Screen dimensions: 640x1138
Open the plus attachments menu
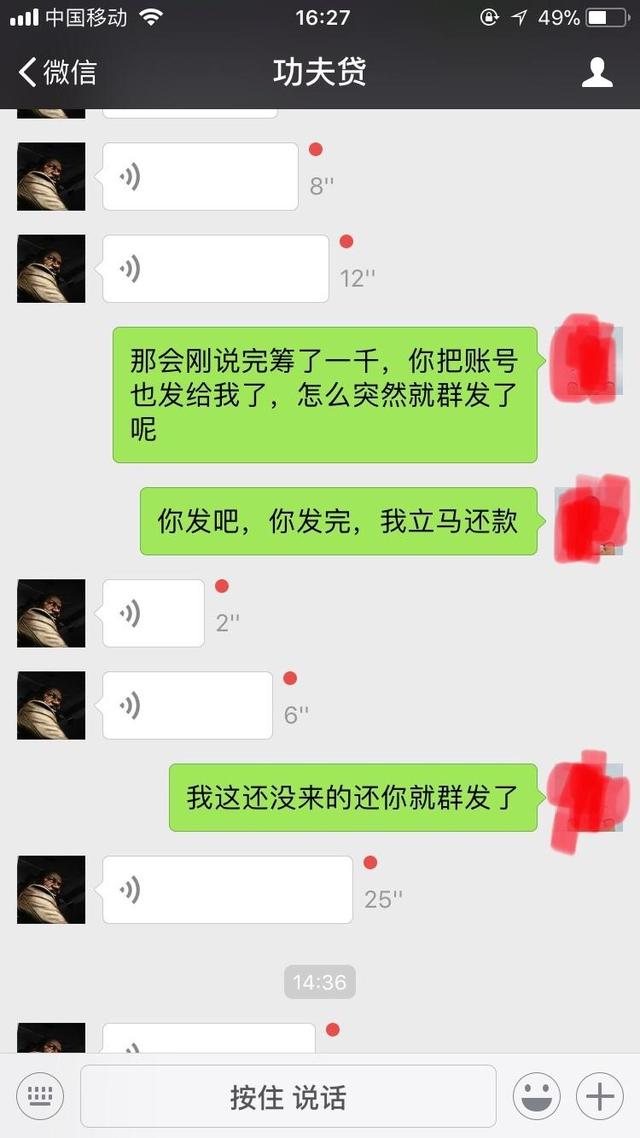tap(600, 1097)
